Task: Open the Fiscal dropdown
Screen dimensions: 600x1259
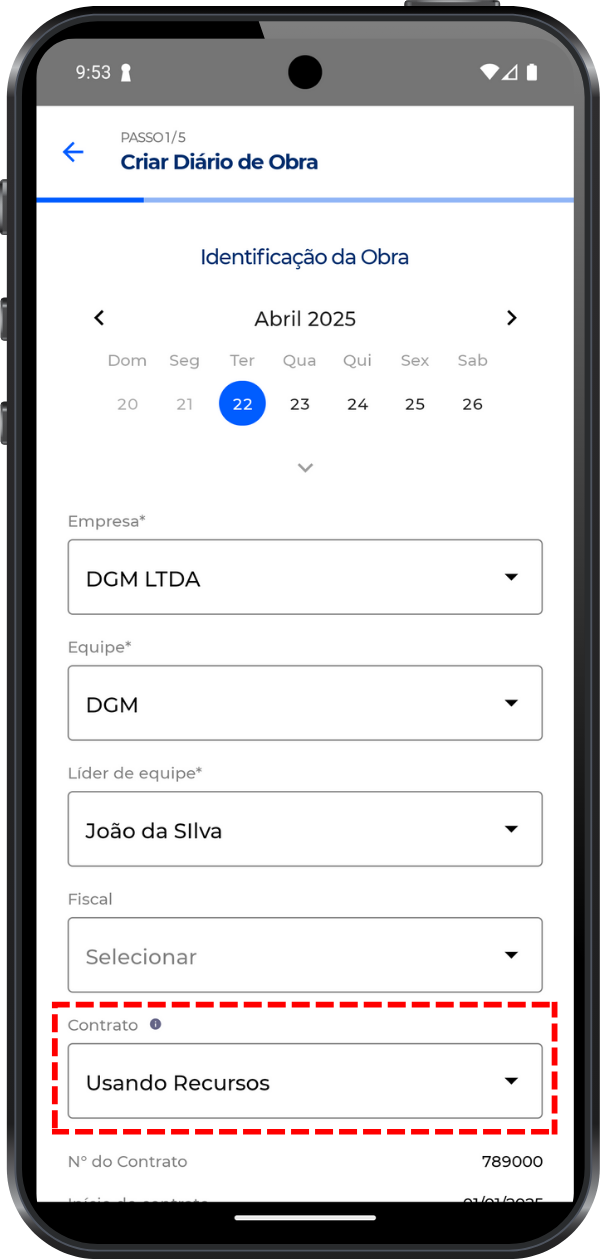Action: (305, 955)
